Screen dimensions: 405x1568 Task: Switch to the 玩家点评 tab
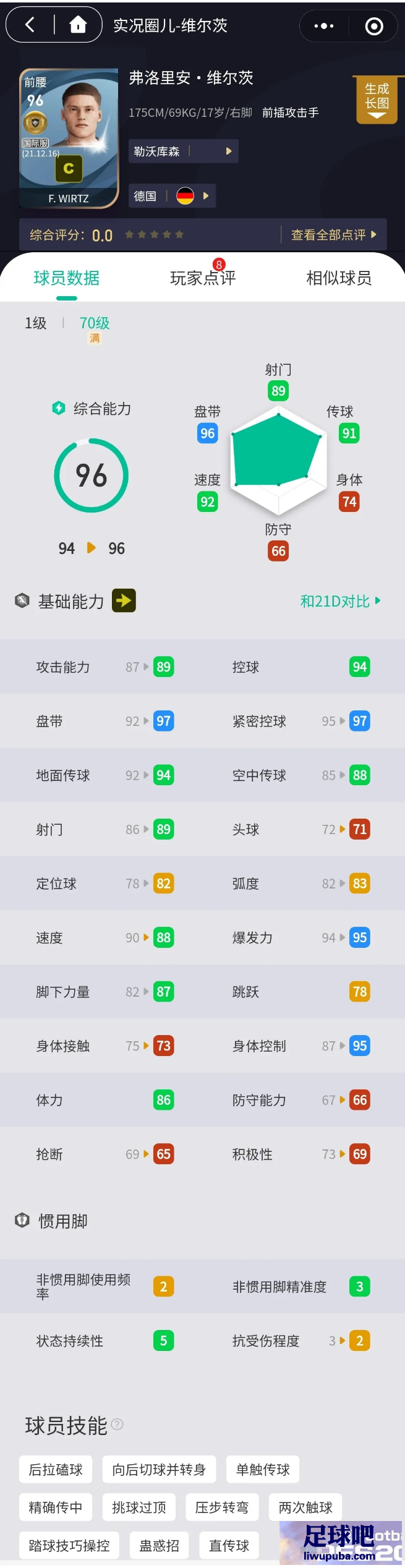(x=203, y=278)
